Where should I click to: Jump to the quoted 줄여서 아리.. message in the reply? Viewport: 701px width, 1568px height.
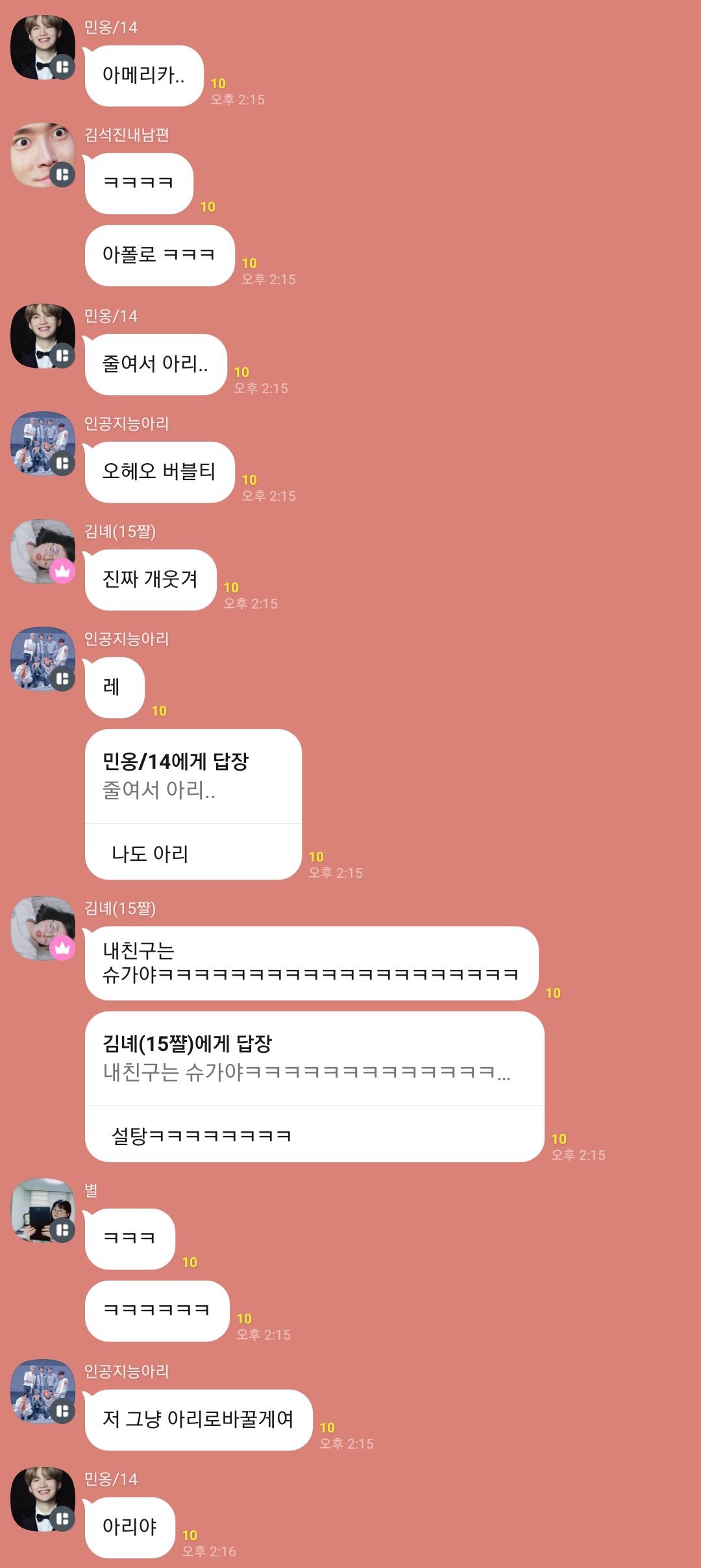[193, 777]
